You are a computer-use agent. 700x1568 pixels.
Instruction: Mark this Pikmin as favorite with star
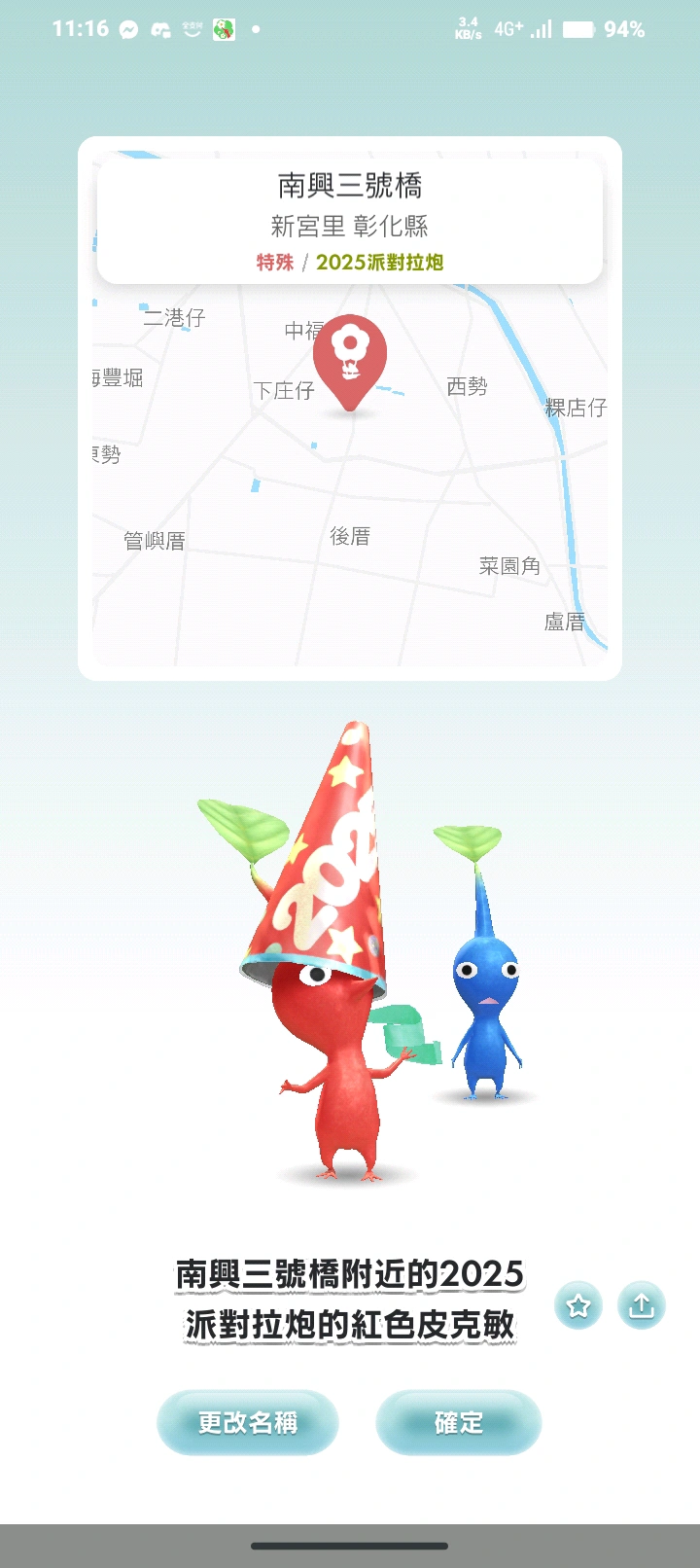tap(578, 1305)
